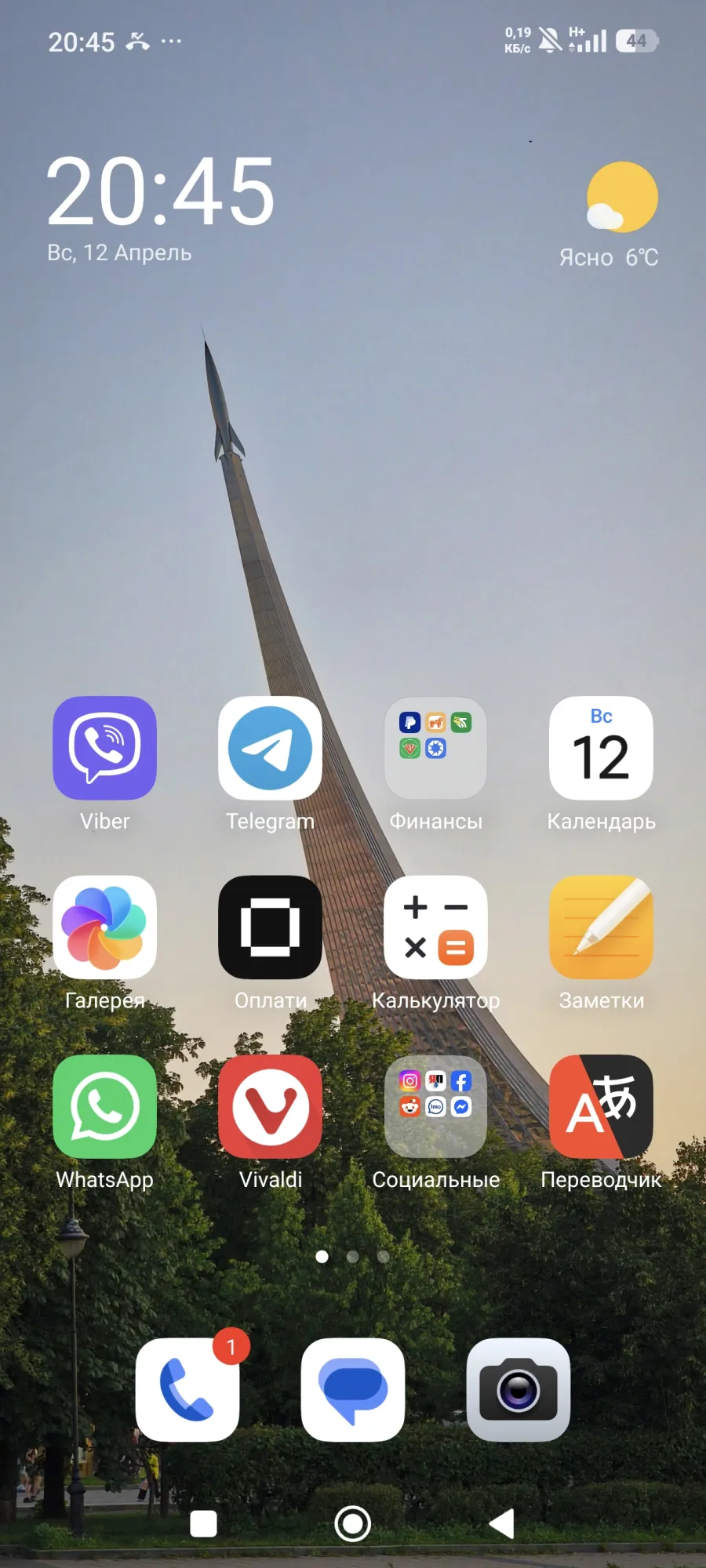Launch the Переводчик app
Viewport: 706px width, 1568px height.
pyautogui.click(x=601, y=1106)
